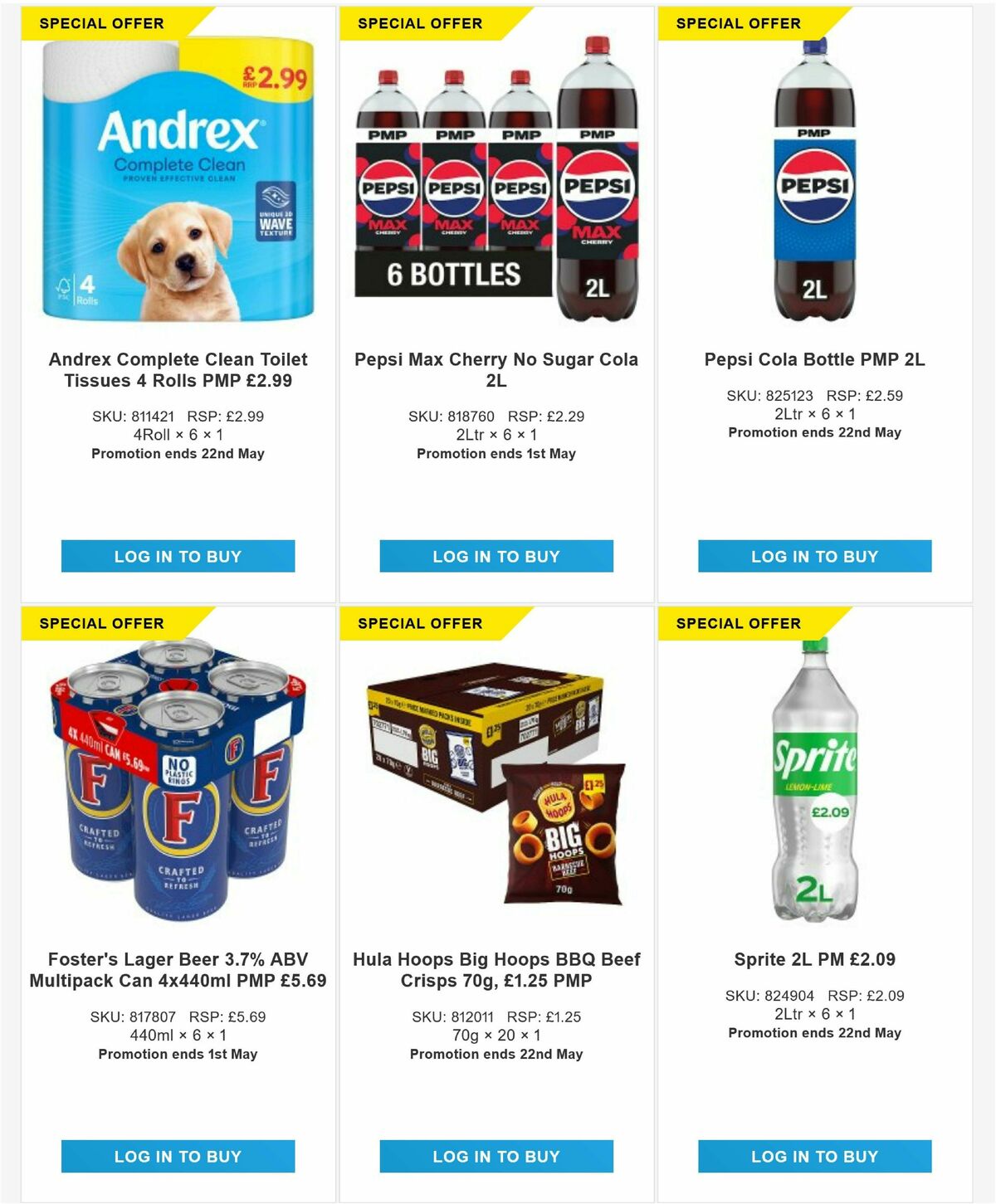Select the Pepsi Max Cherry No Sugar Cola link
Viewport: 996px width, 1204px height.
(x=497, y=371)
